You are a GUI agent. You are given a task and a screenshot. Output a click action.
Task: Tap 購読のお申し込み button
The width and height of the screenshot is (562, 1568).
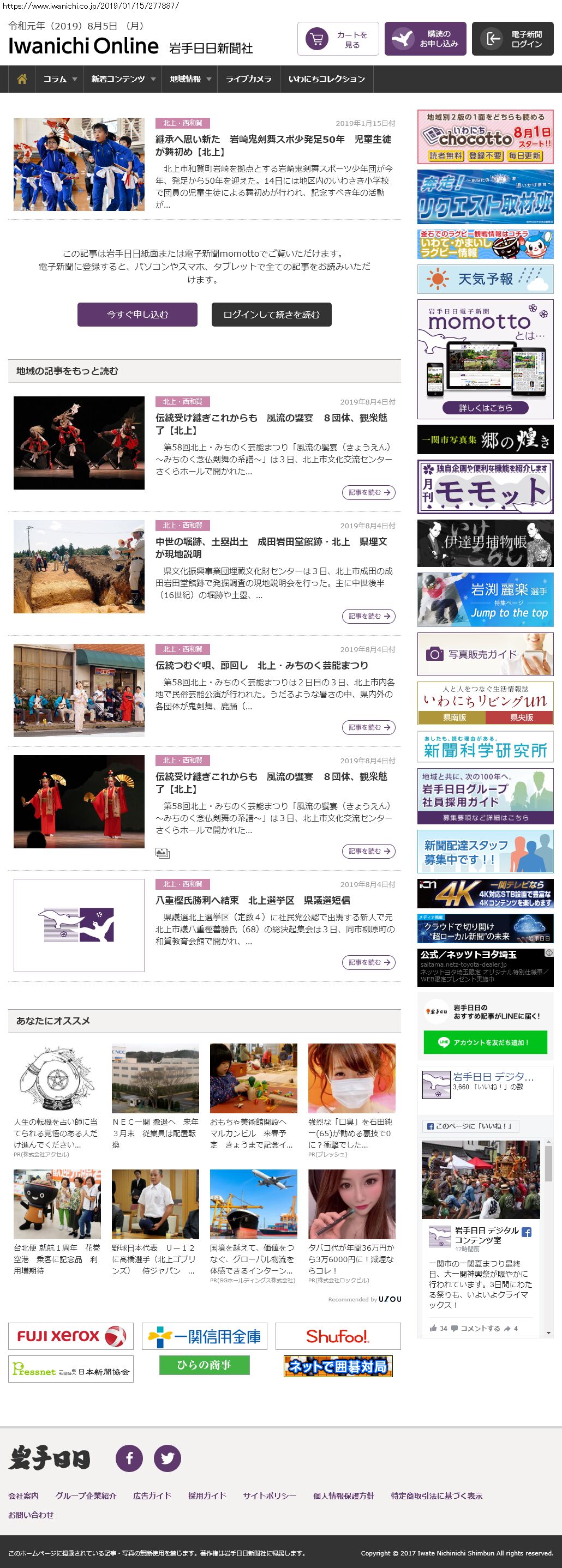pos(426,40)
